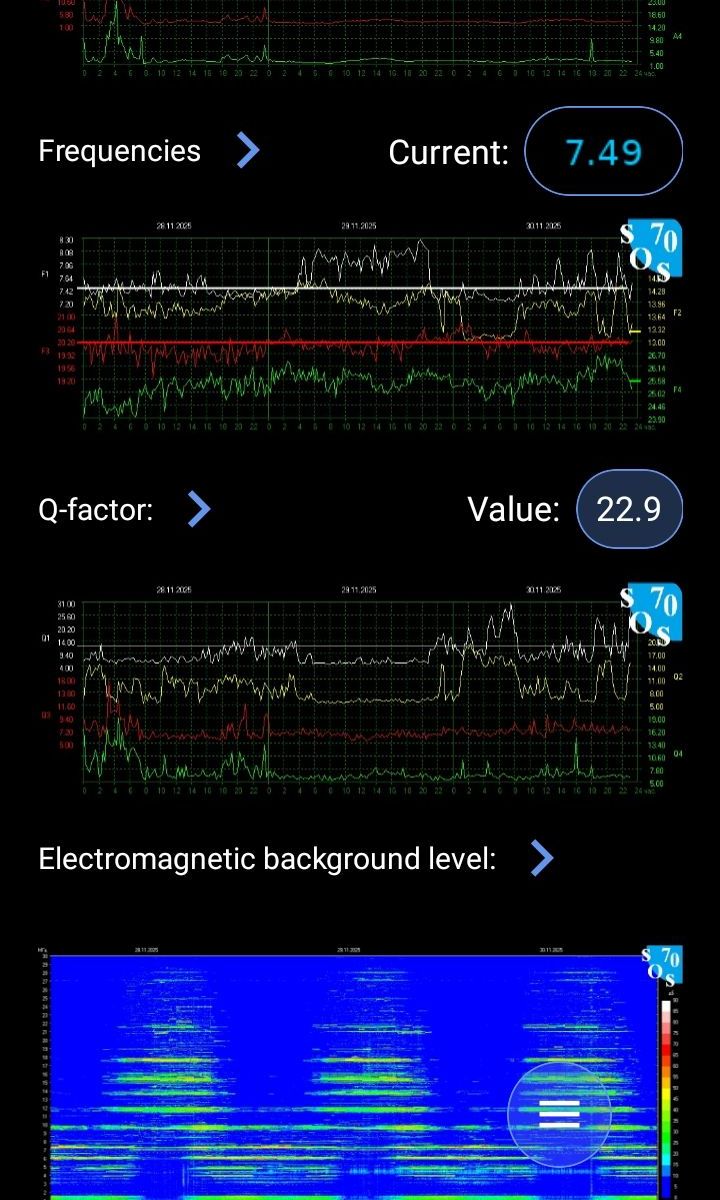Open the Q-factor details chevron
Image resolution: width=720 pixels, height=1200 pixels.
click(200, 509)
